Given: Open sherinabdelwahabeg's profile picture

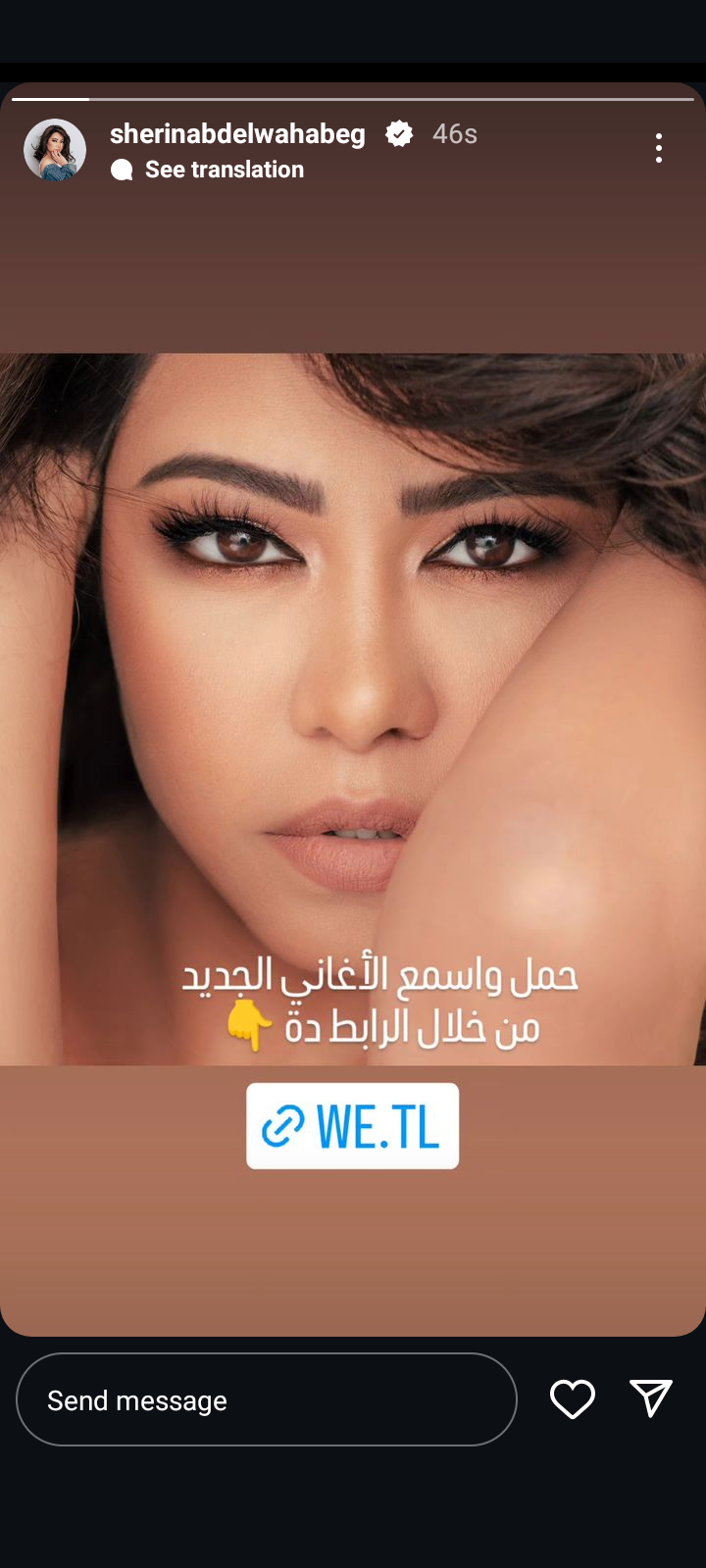Looking at the screenshot, I should click(x=55, y=150).
